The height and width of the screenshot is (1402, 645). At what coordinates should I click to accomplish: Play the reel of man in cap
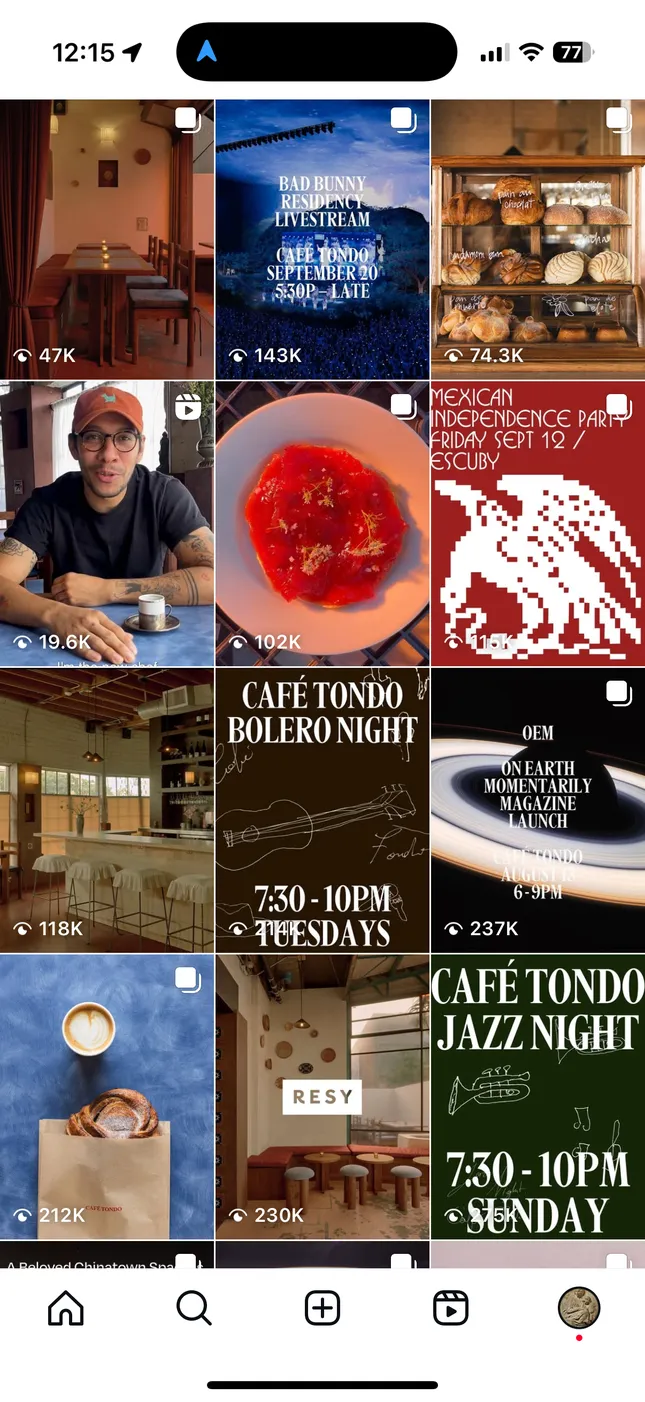[106, 523]
